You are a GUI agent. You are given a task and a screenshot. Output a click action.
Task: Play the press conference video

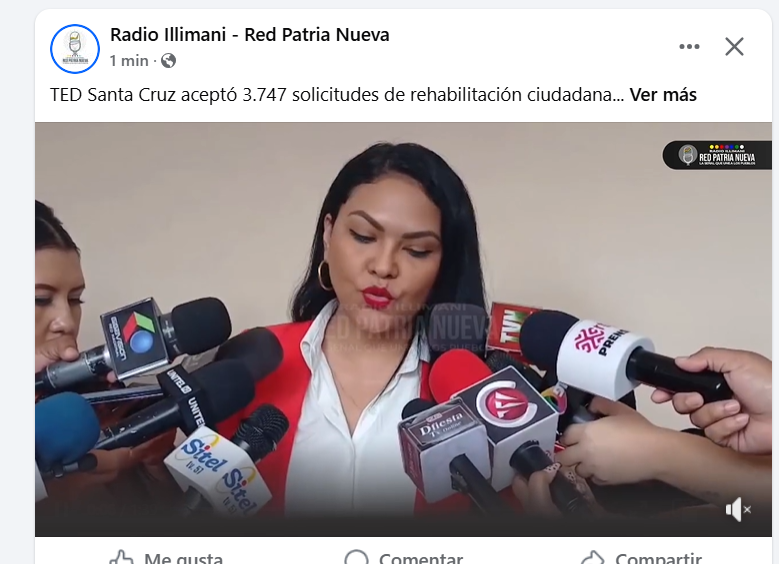coord(403,330)
